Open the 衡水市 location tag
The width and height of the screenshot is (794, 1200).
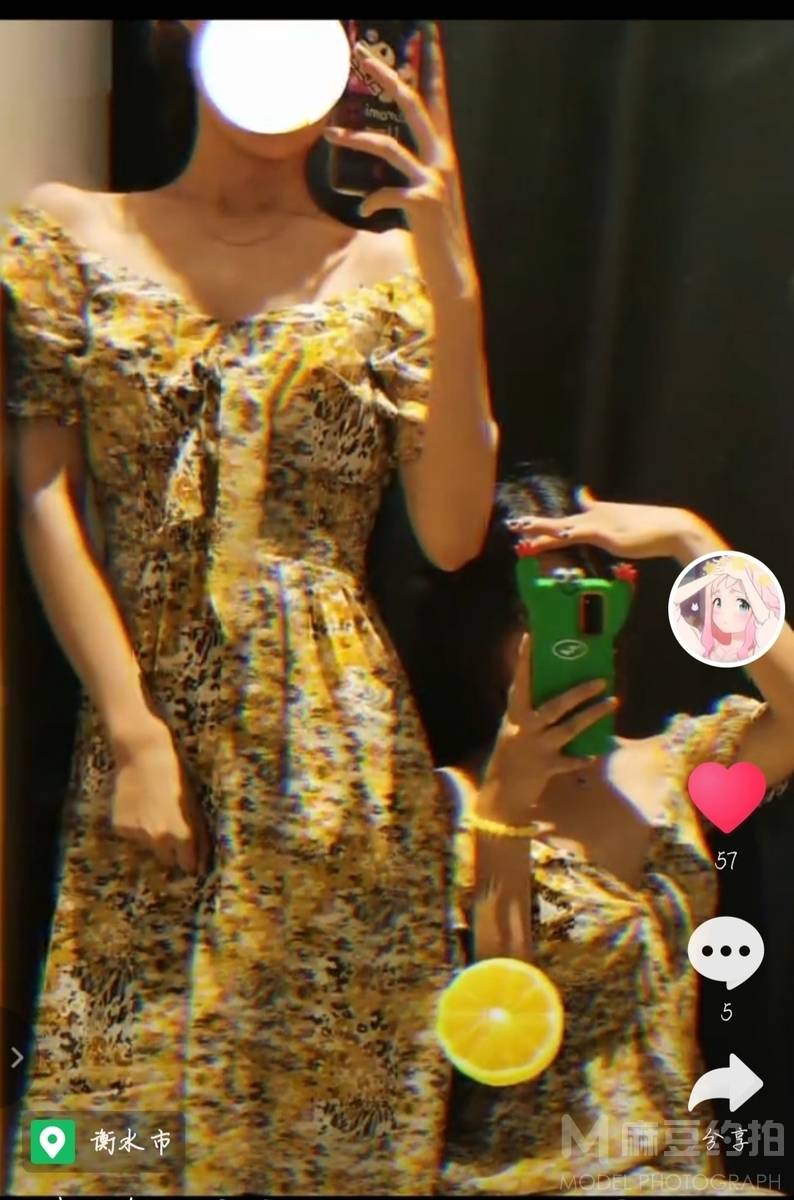[x=105, y=1142]
